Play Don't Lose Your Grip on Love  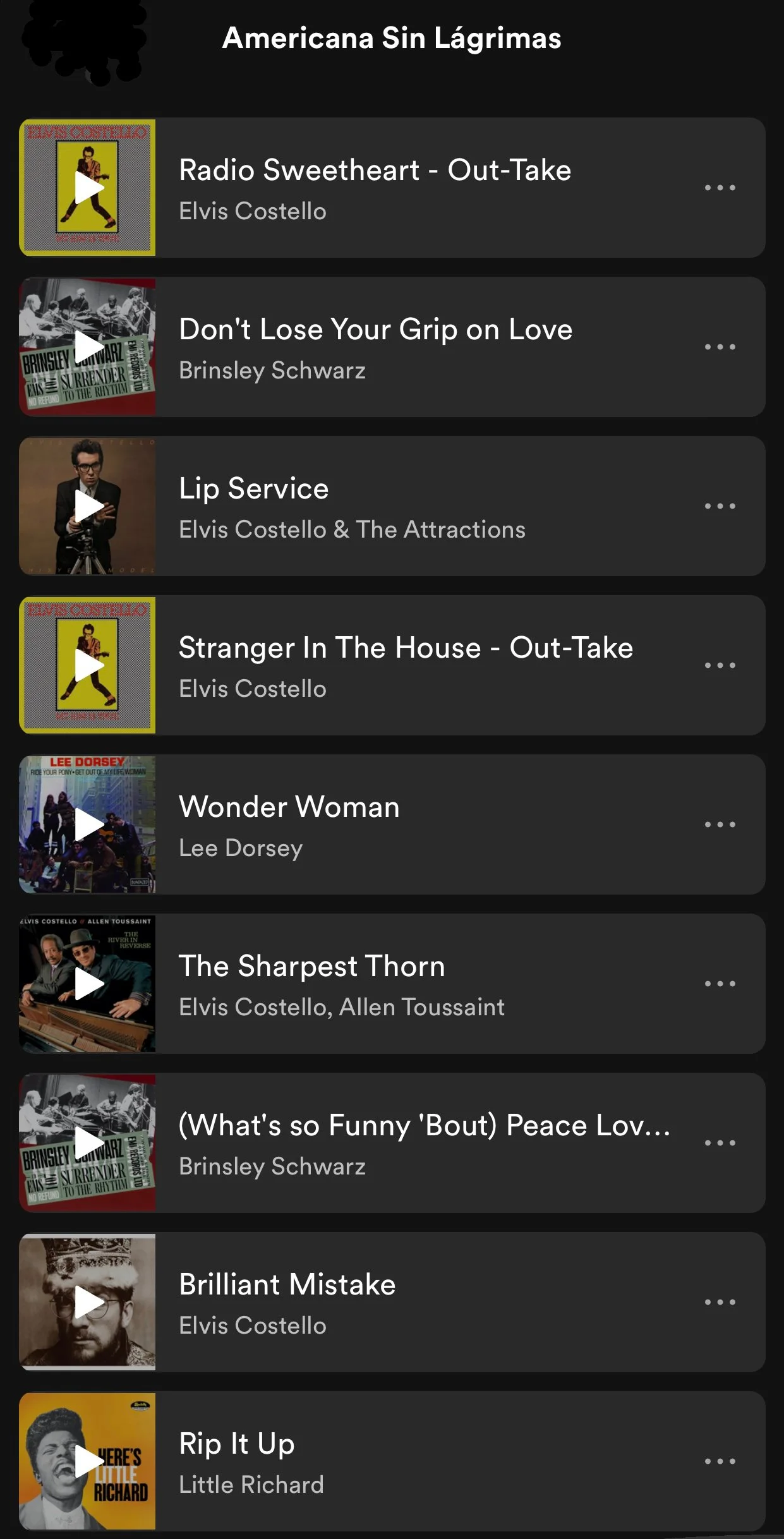click(x=88, y=347)
